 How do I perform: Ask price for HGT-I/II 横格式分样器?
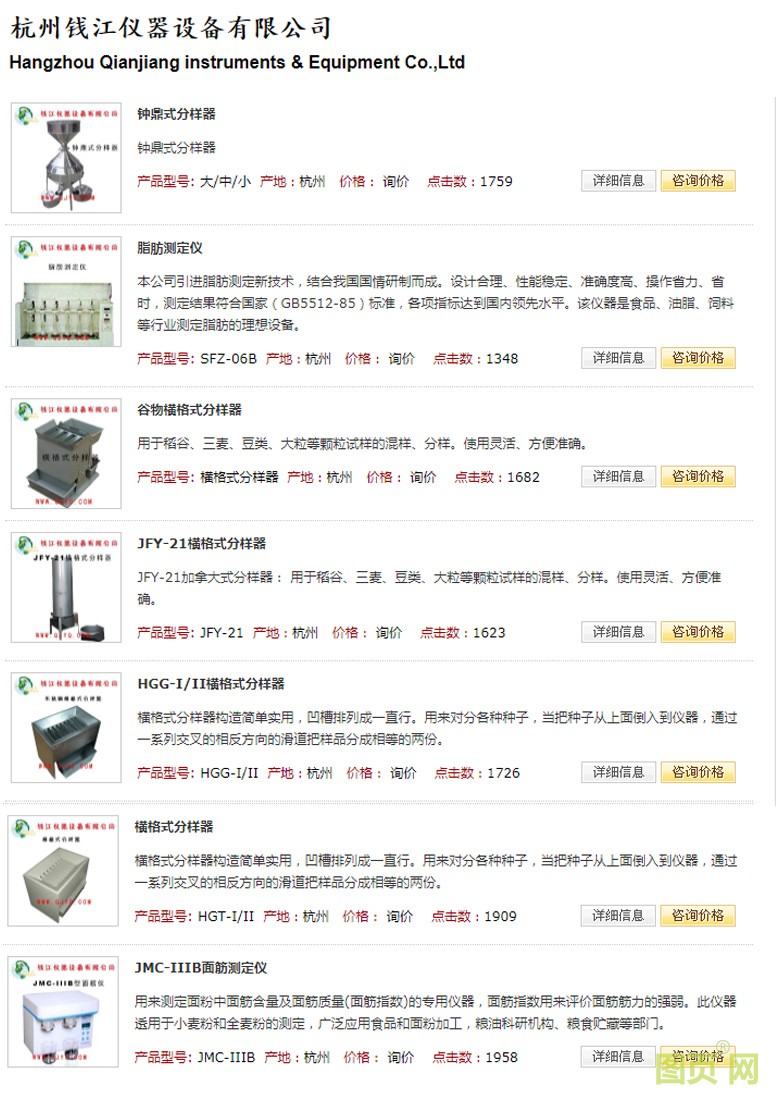(x=697, y=915)
